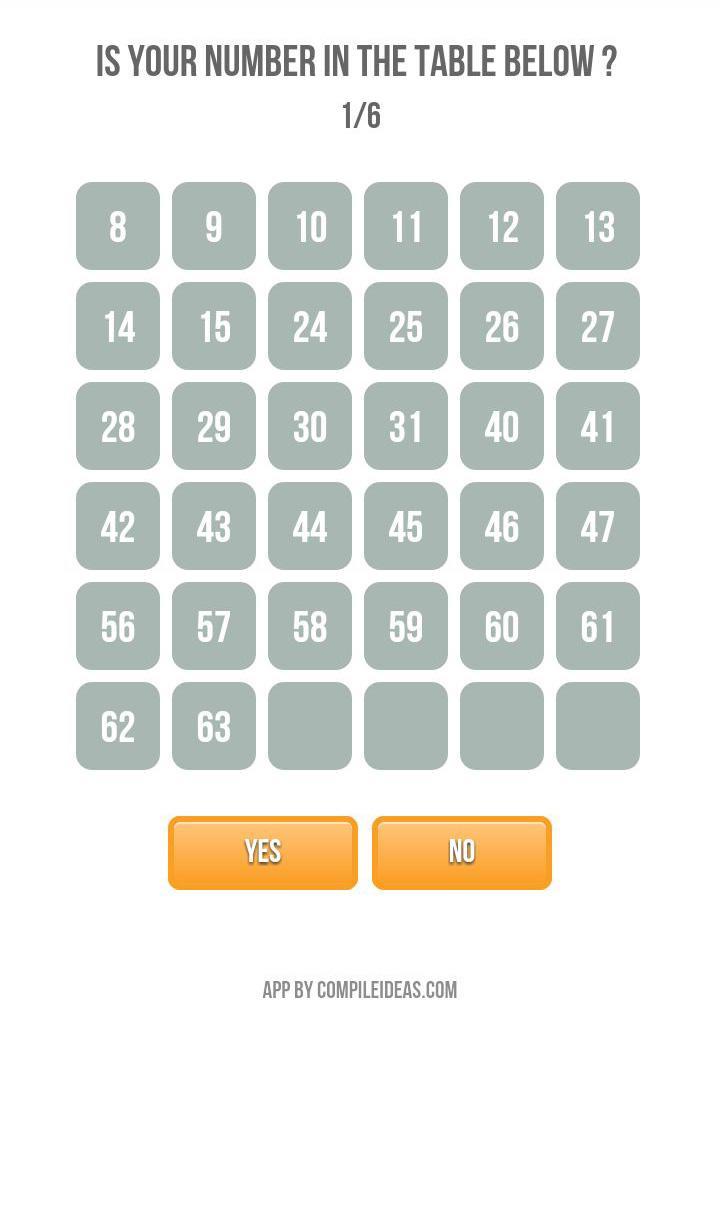Choose the number 43 tile
720x1225 pixels.
(x=213, y=526)
